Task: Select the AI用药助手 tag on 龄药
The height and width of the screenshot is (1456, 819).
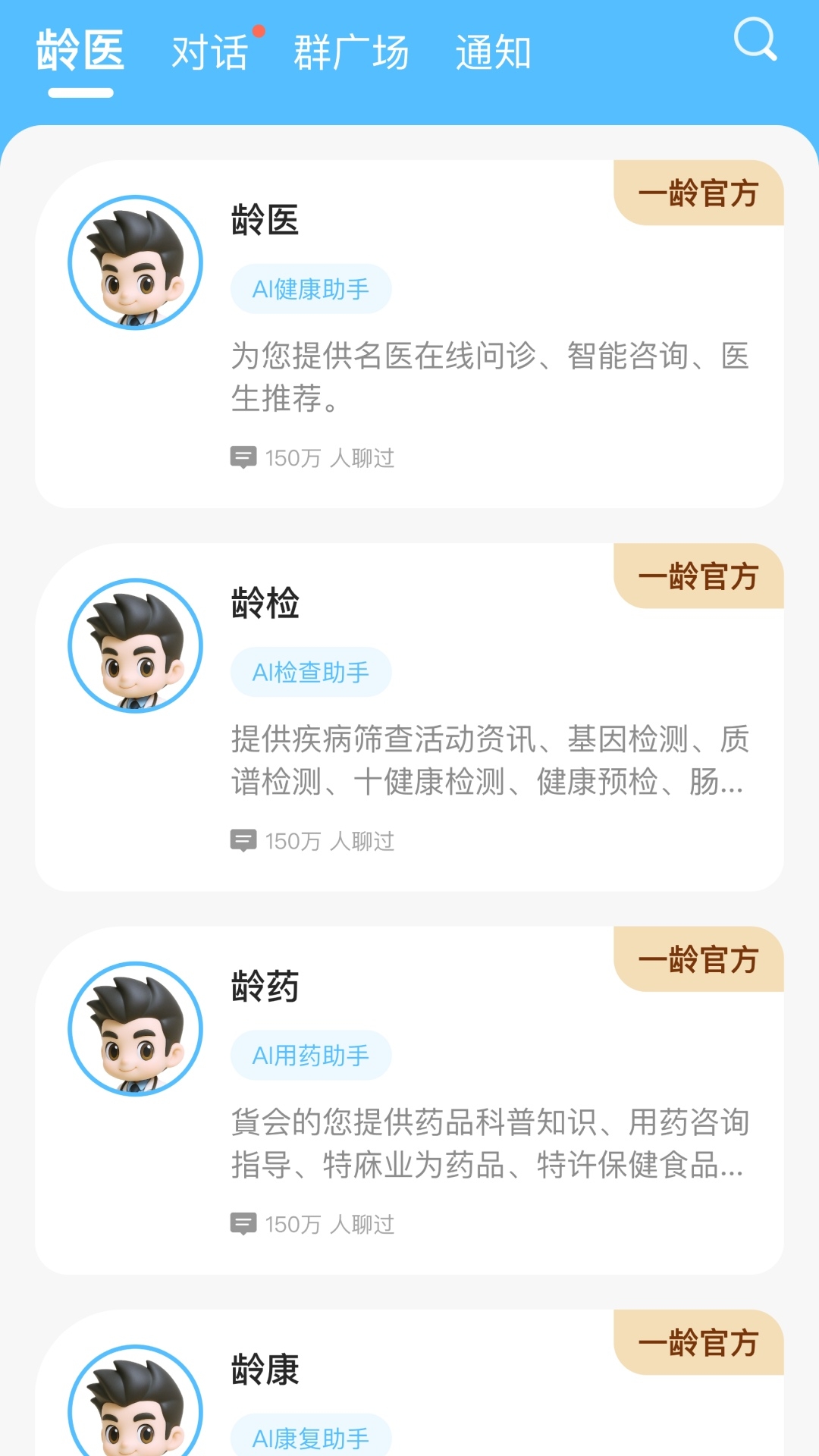Action: point(311,1054)
